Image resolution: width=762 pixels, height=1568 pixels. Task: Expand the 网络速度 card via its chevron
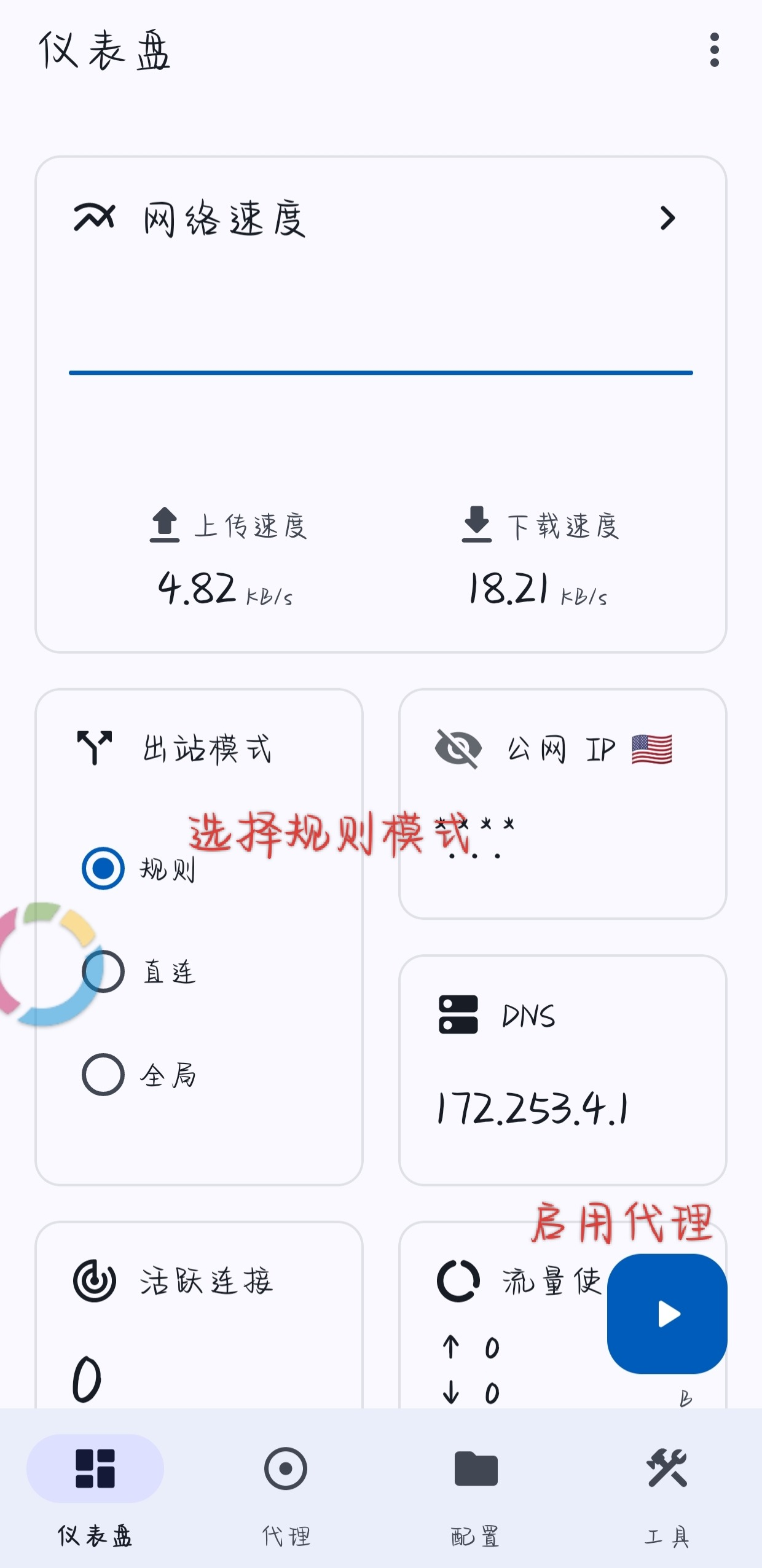coord(668,219)
